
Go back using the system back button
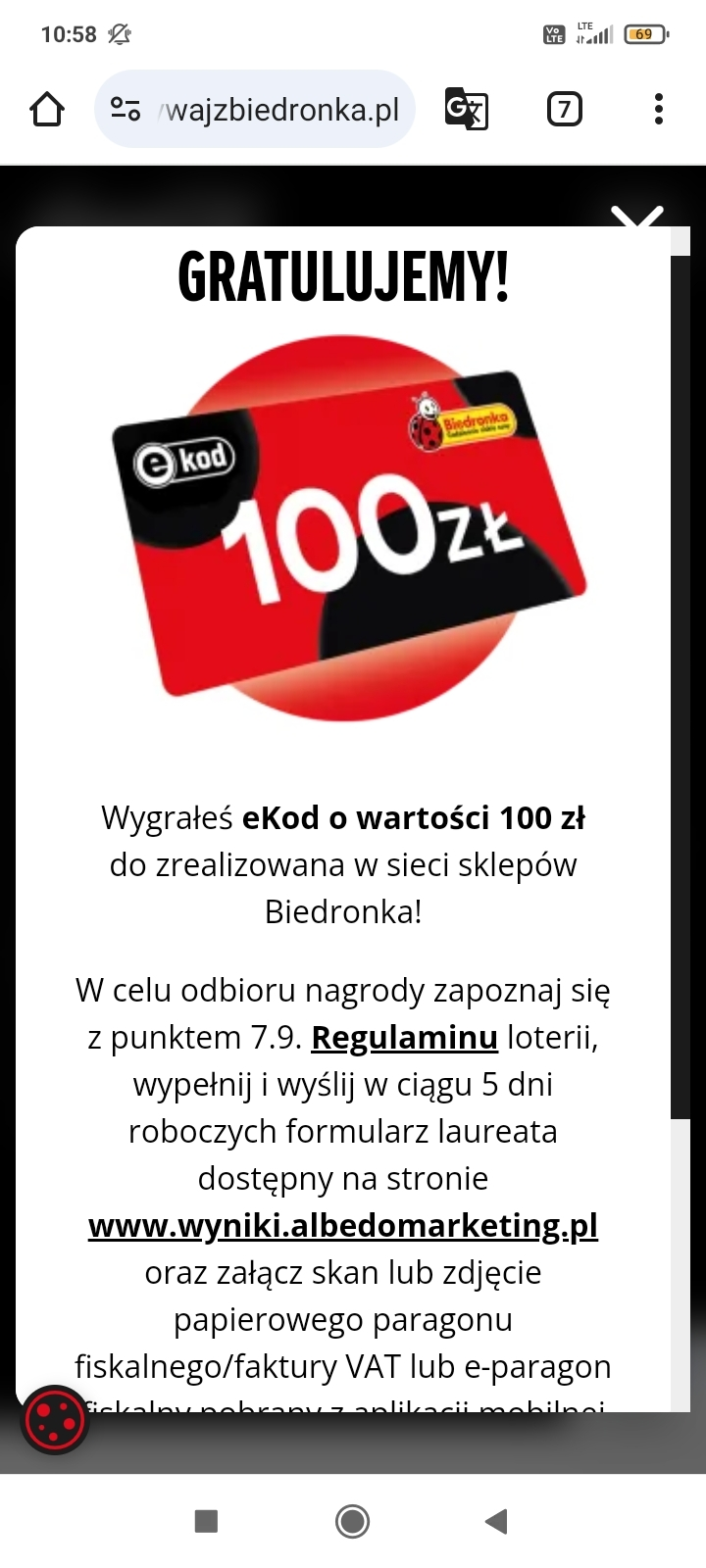497,1521
